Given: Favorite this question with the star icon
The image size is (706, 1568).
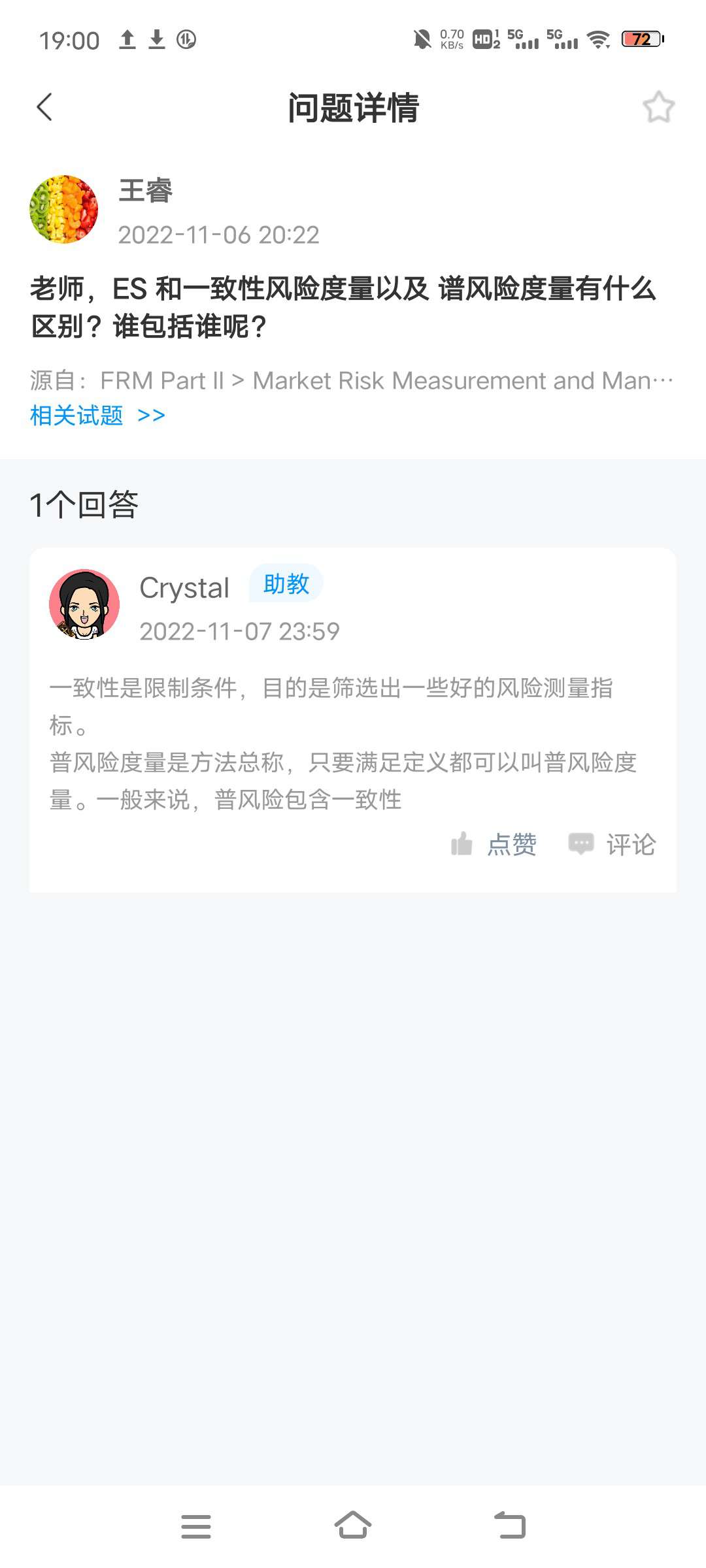Looking at the screenshot, I should pos(658,107).
